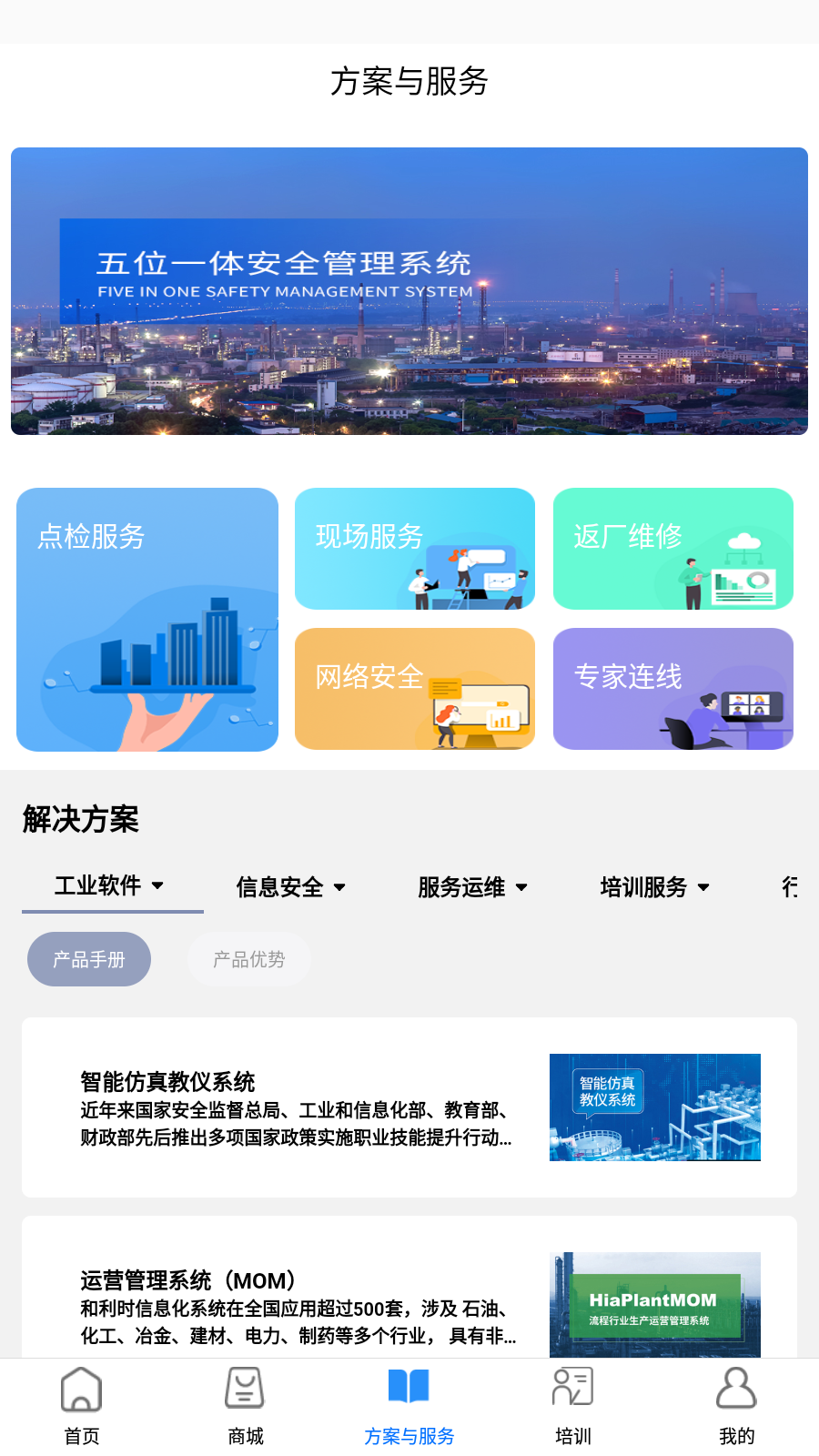Open the 培训服务 dropdown arrow
This screenshot has height=1456, width=819.
coord(703,887)
